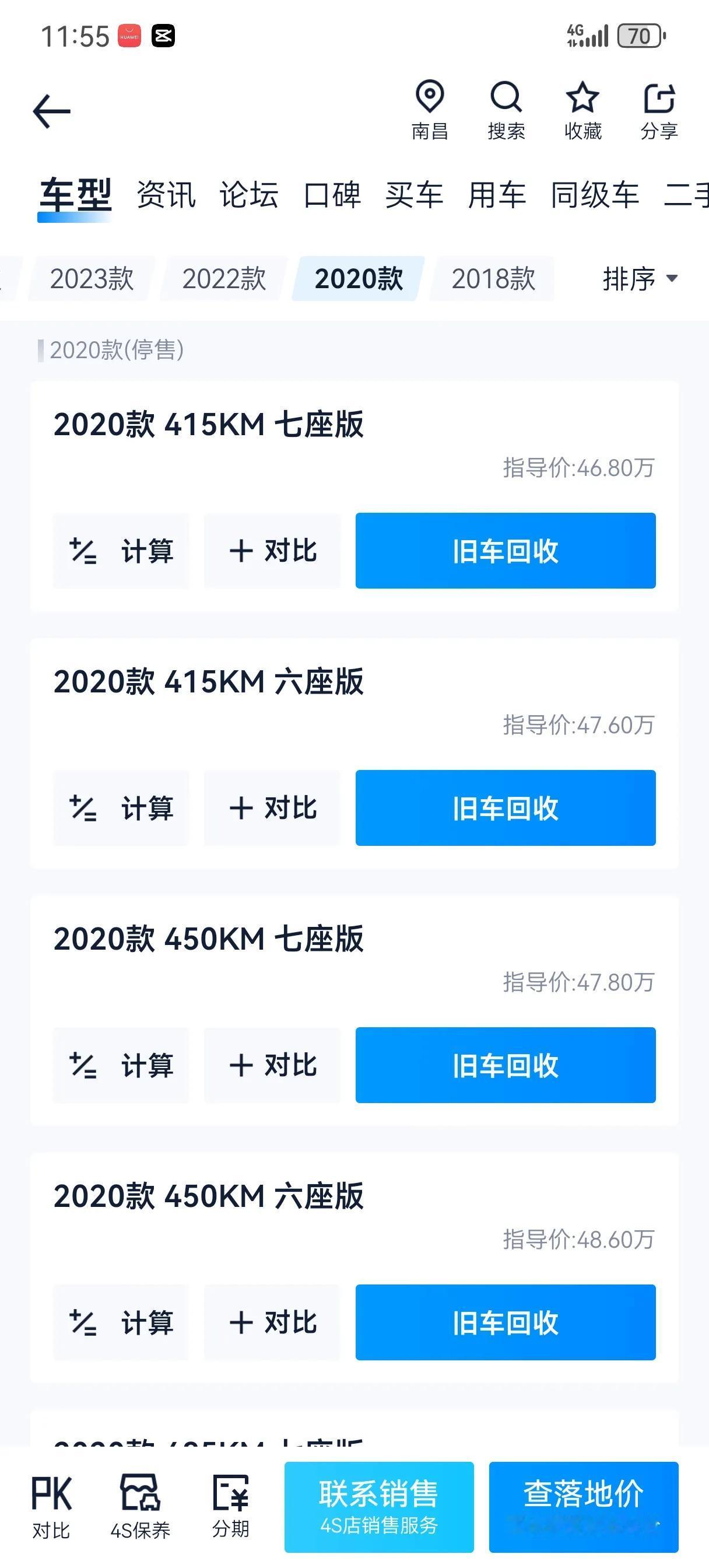The height and width of the screenshot is (1568, 709).
Task: Tap 联系销售 4S店销售服务 button
Action: coord(378,1507)
